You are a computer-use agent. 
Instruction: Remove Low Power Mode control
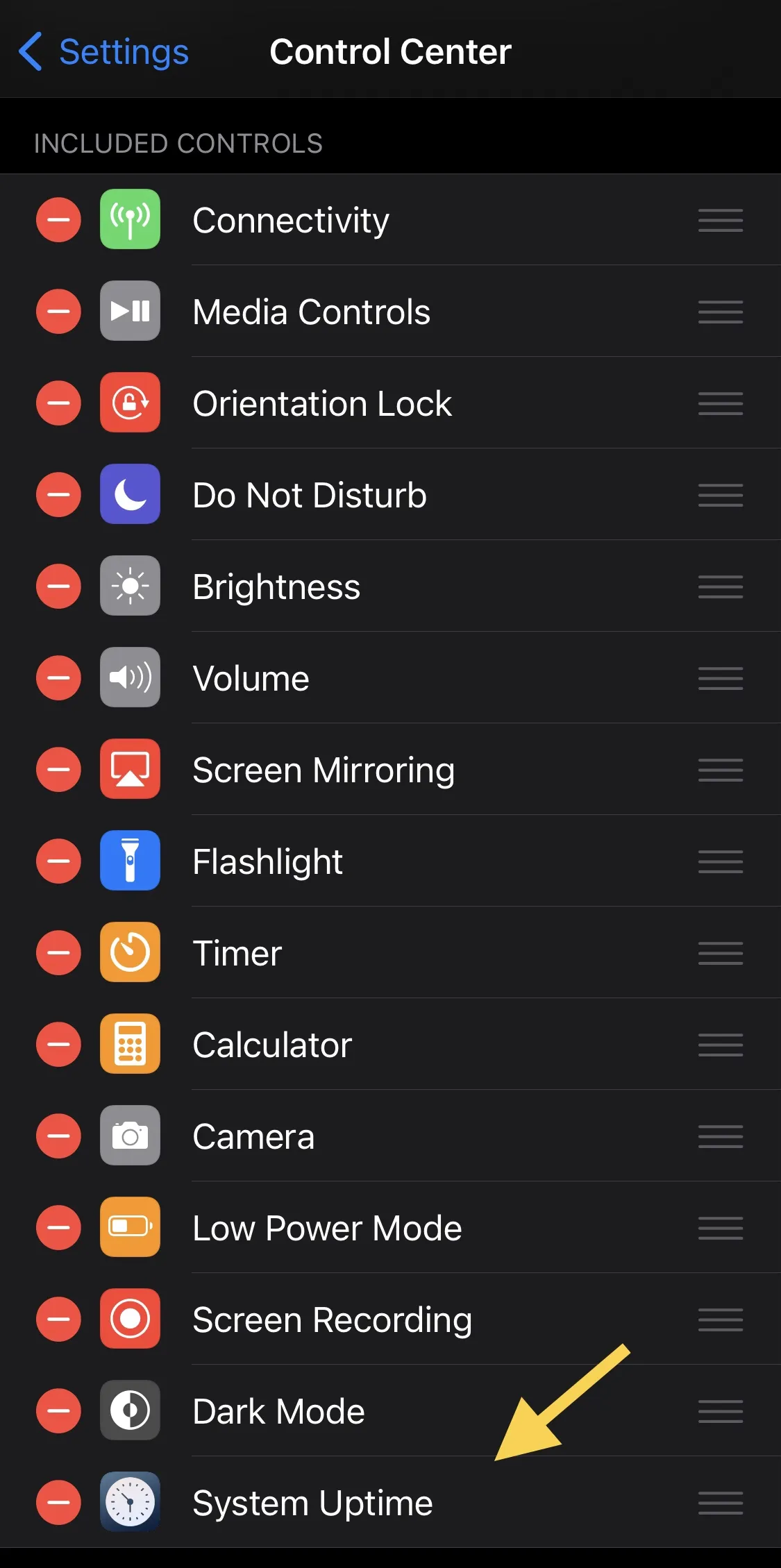tap(58, 1228)
